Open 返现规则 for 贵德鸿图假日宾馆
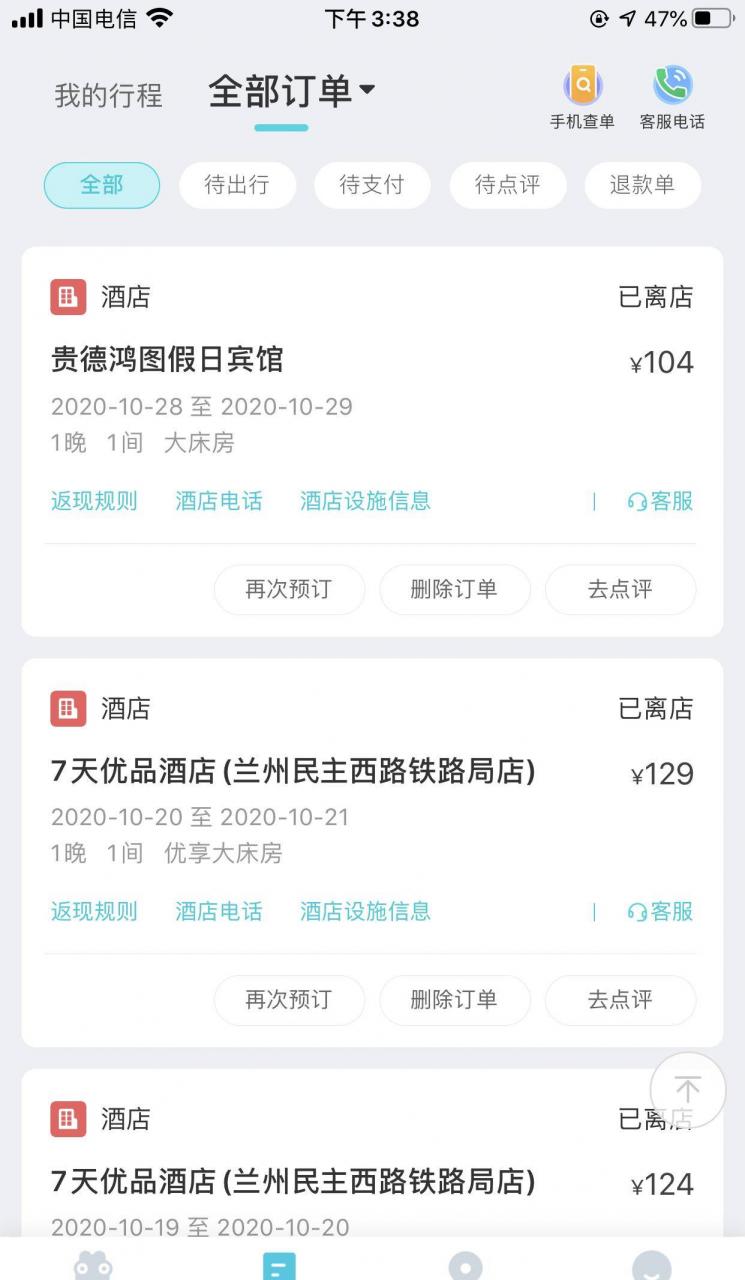This screenshot has width=745, height=1280. pos(94,501)
